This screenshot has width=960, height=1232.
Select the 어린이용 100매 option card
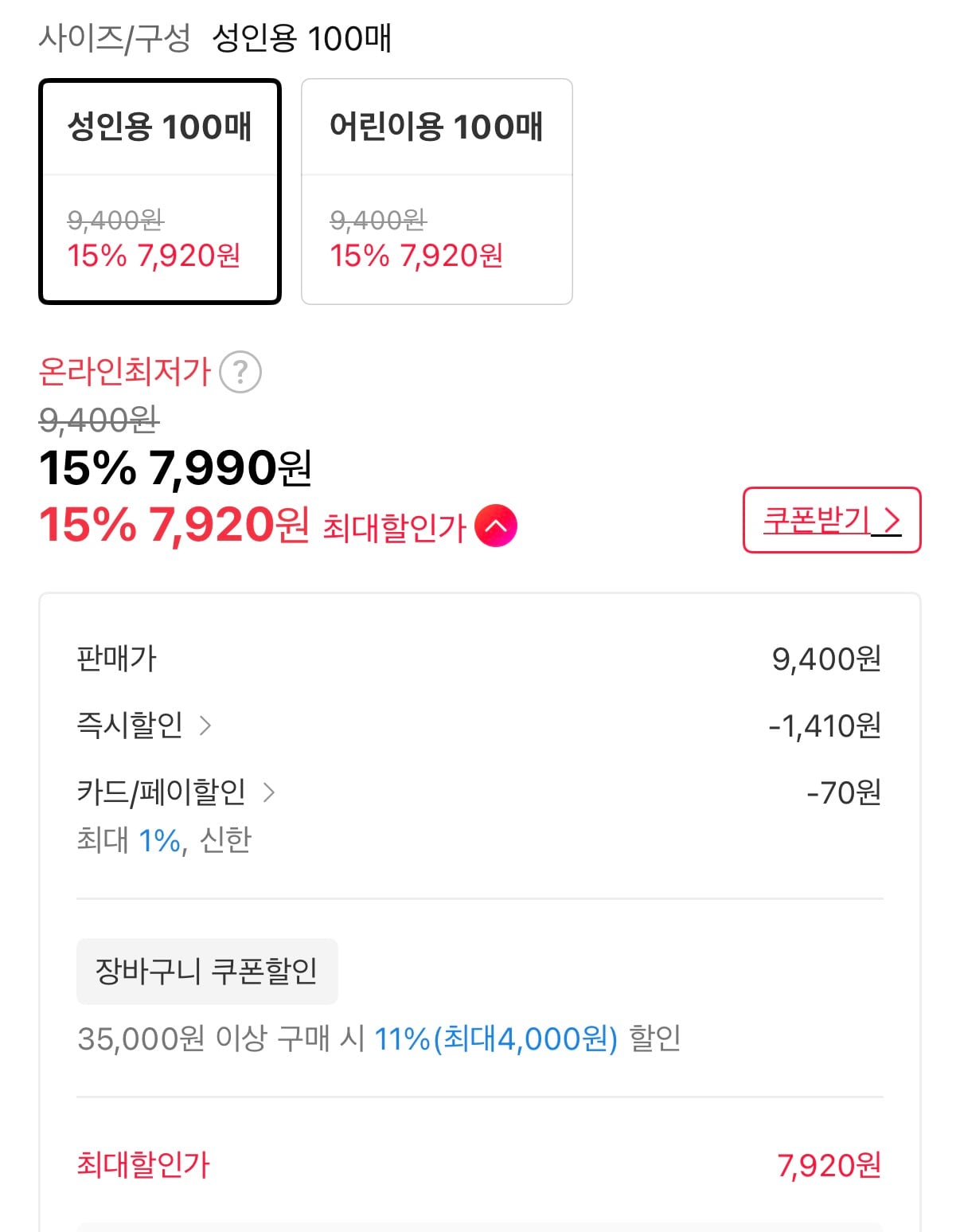click(x=436, y=190)
